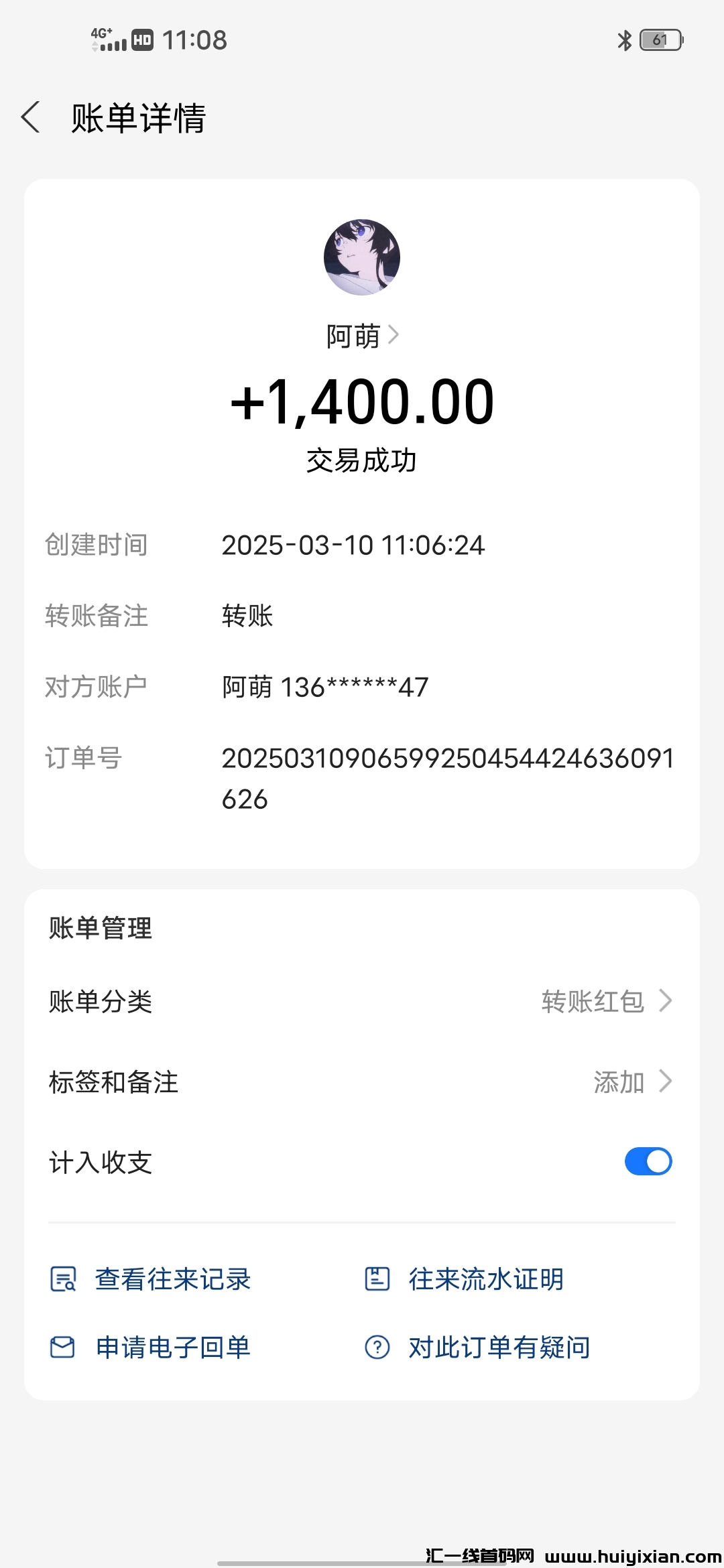724x1568 pixels.
Task: Tap the 往来流水证明 card icon
Action: (377, 1278)
